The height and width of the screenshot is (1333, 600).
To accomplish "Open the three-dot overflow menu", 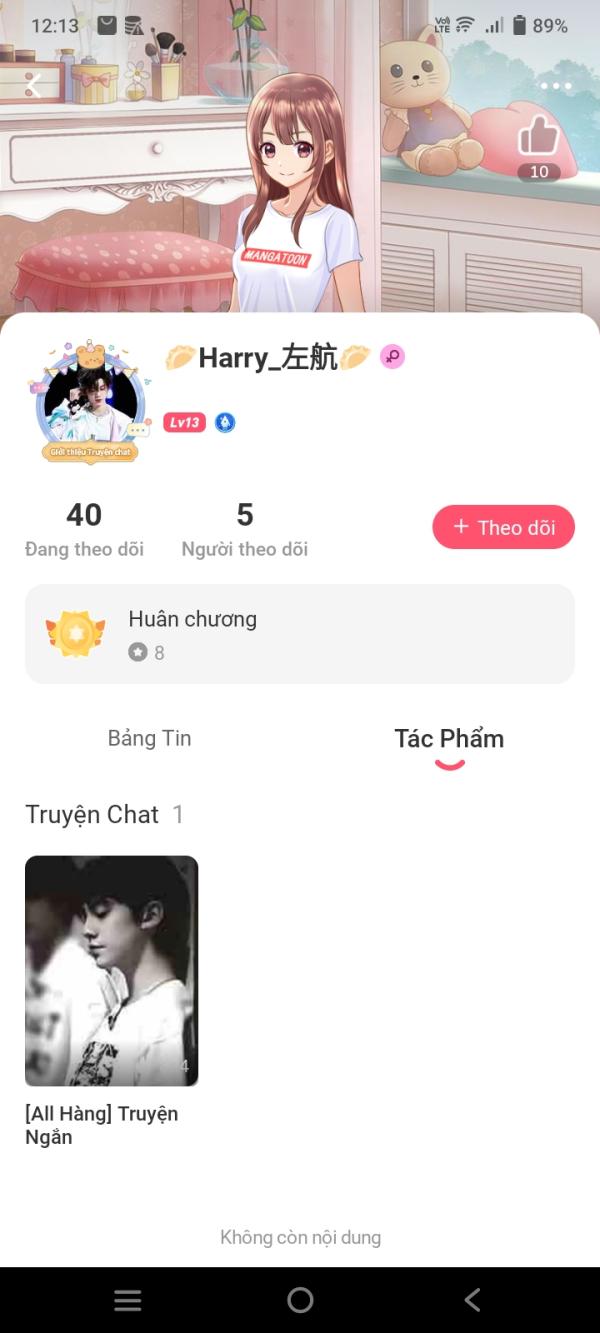I will (x=556, y=86).
